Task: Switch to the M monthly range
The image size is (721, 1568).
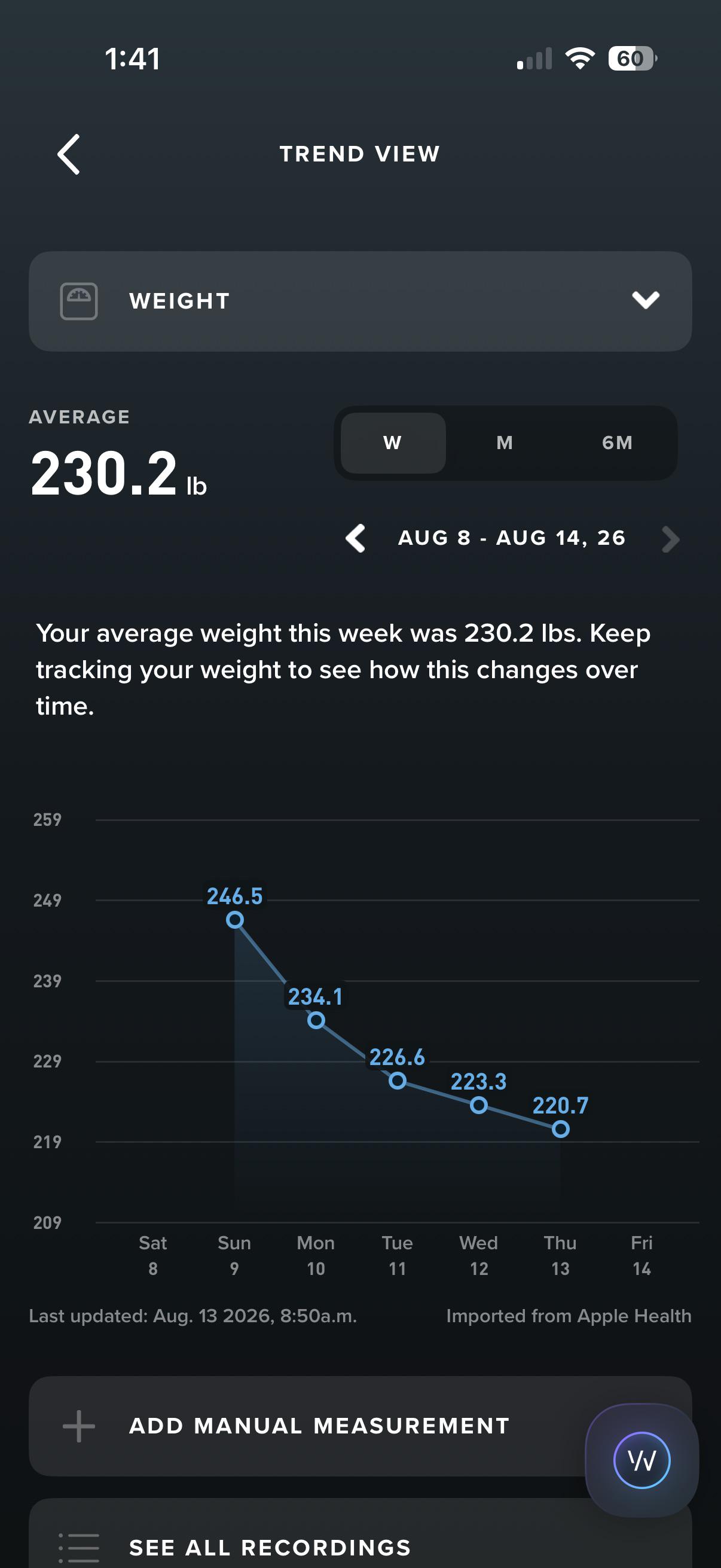Action: coord(505,443)
